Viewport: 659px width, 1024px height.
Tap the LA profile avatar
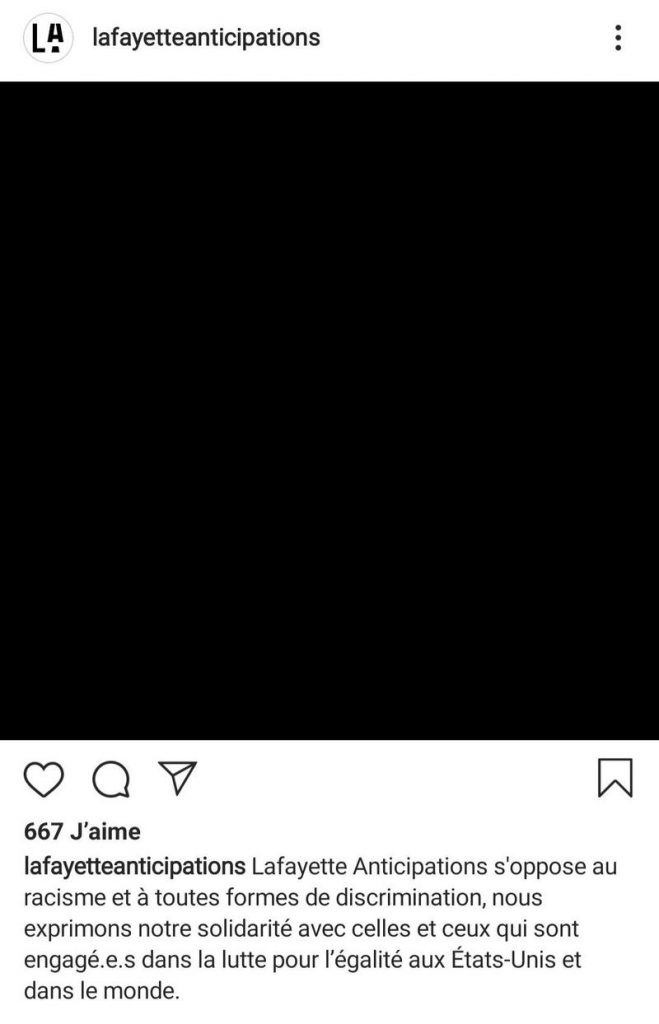coord(47,39)
